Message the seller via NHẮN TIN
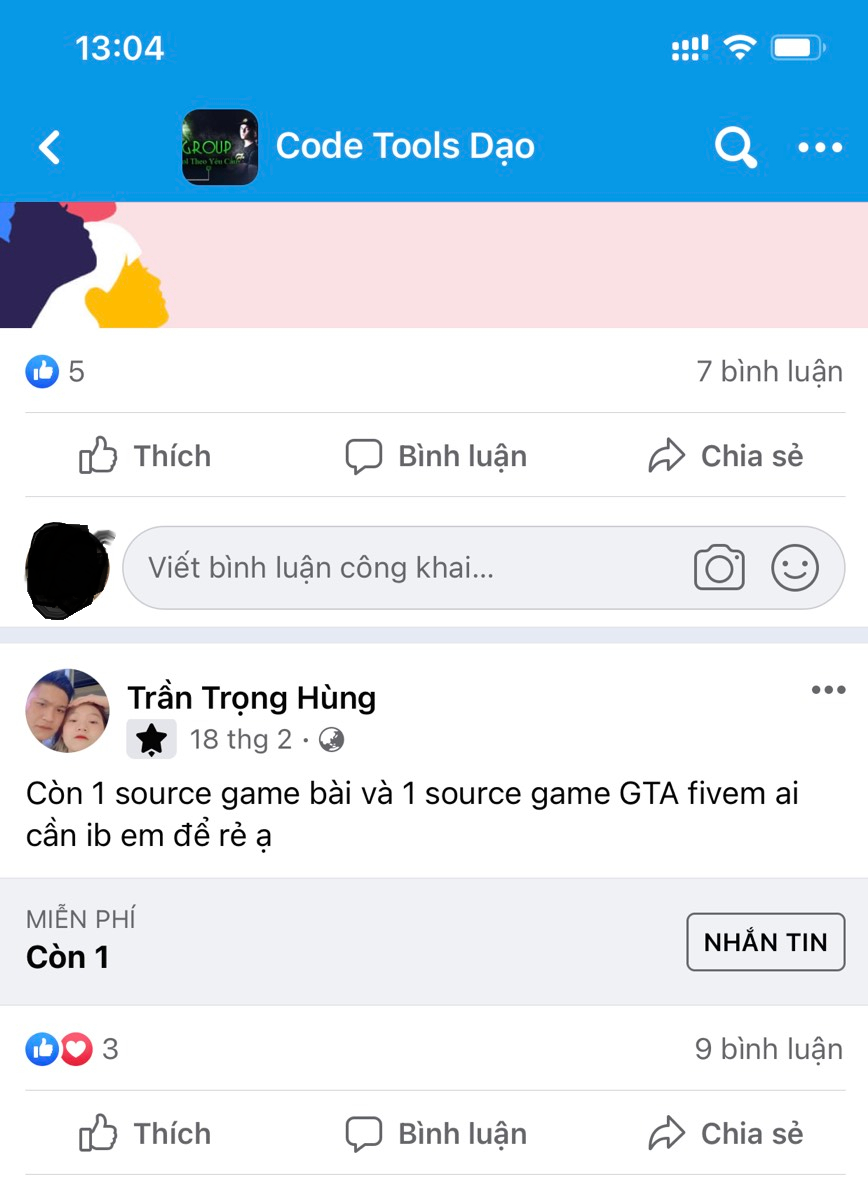The height and width of the screenshot is (1192, 868). (x=765, y=942)
